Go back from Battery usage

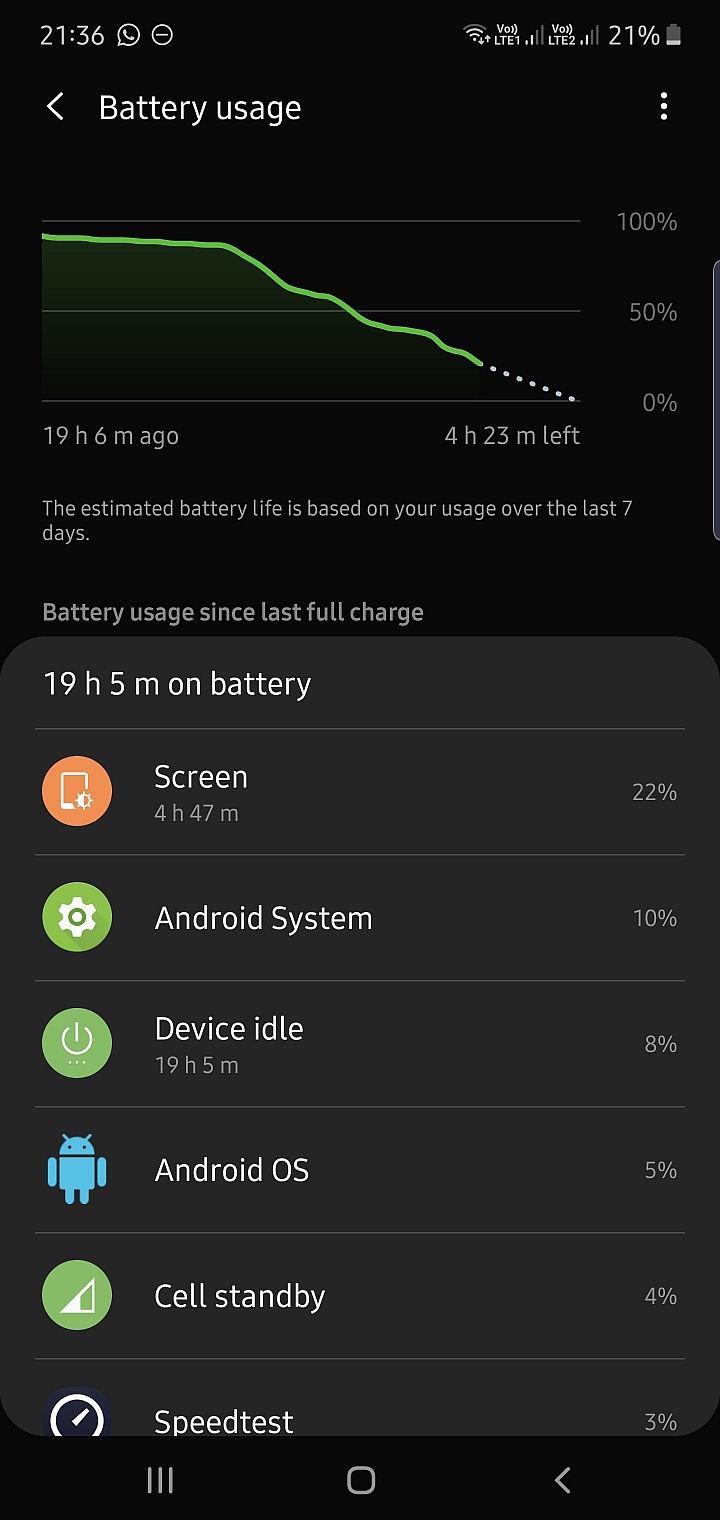[x=56, y=107]
